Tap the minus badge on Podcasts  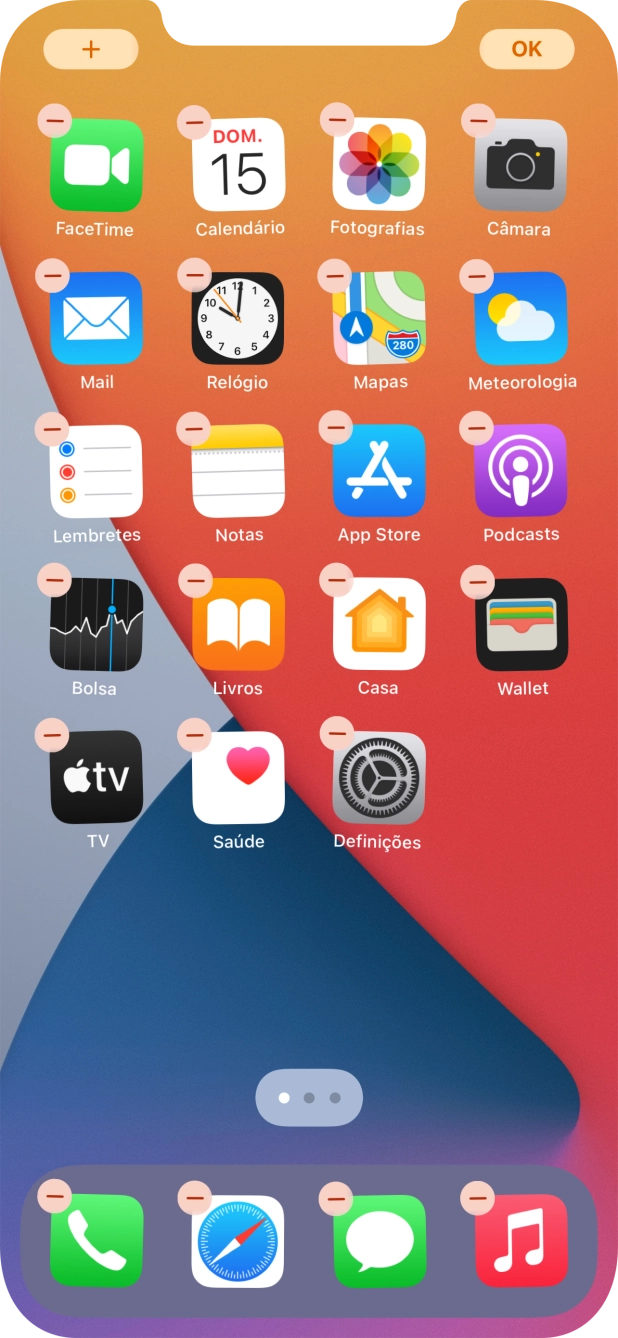pos(476,428)
